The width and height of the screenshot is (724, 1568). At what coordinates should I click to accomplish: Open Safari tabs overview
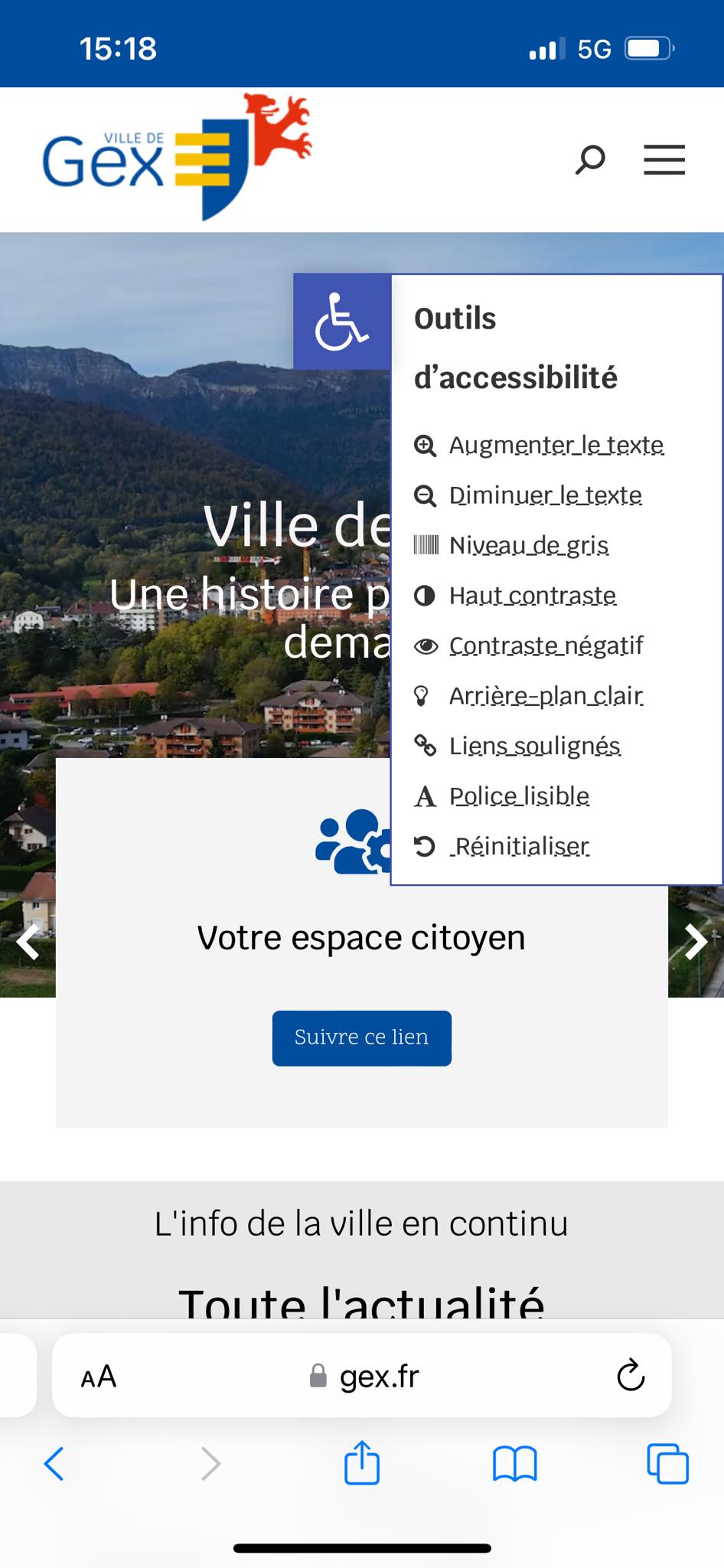(667, 1463)
